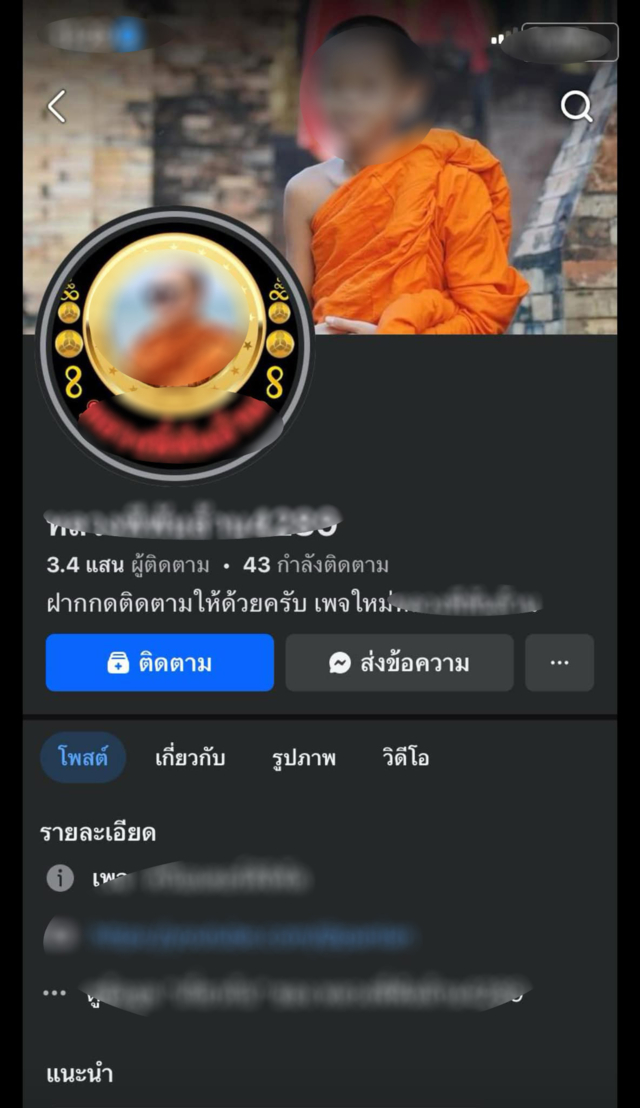Expand more details with three-dot row
The height and width of the screenshot is (1108, 640).
(x=55, y=992)
